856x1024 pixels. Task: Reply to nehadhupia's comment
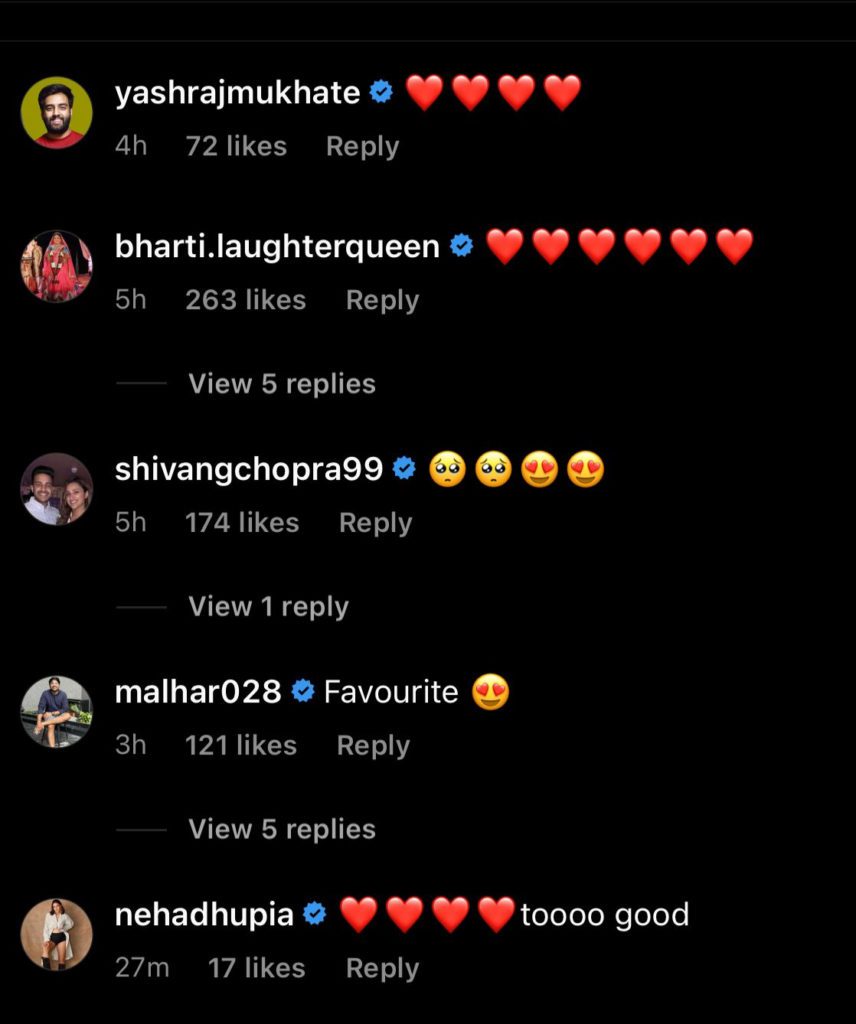382,968
